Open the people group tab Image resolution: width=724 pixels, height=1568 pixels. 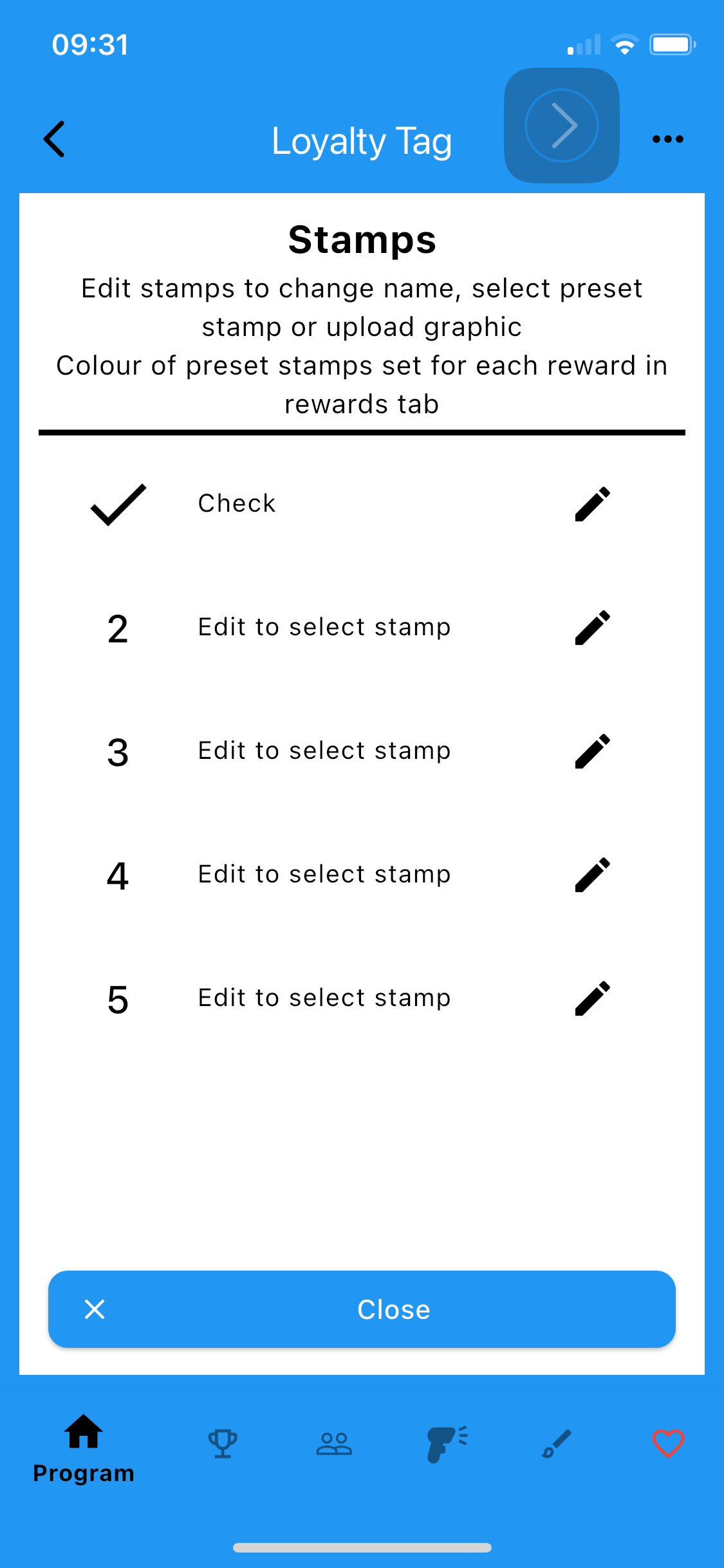click(334, 1443)
